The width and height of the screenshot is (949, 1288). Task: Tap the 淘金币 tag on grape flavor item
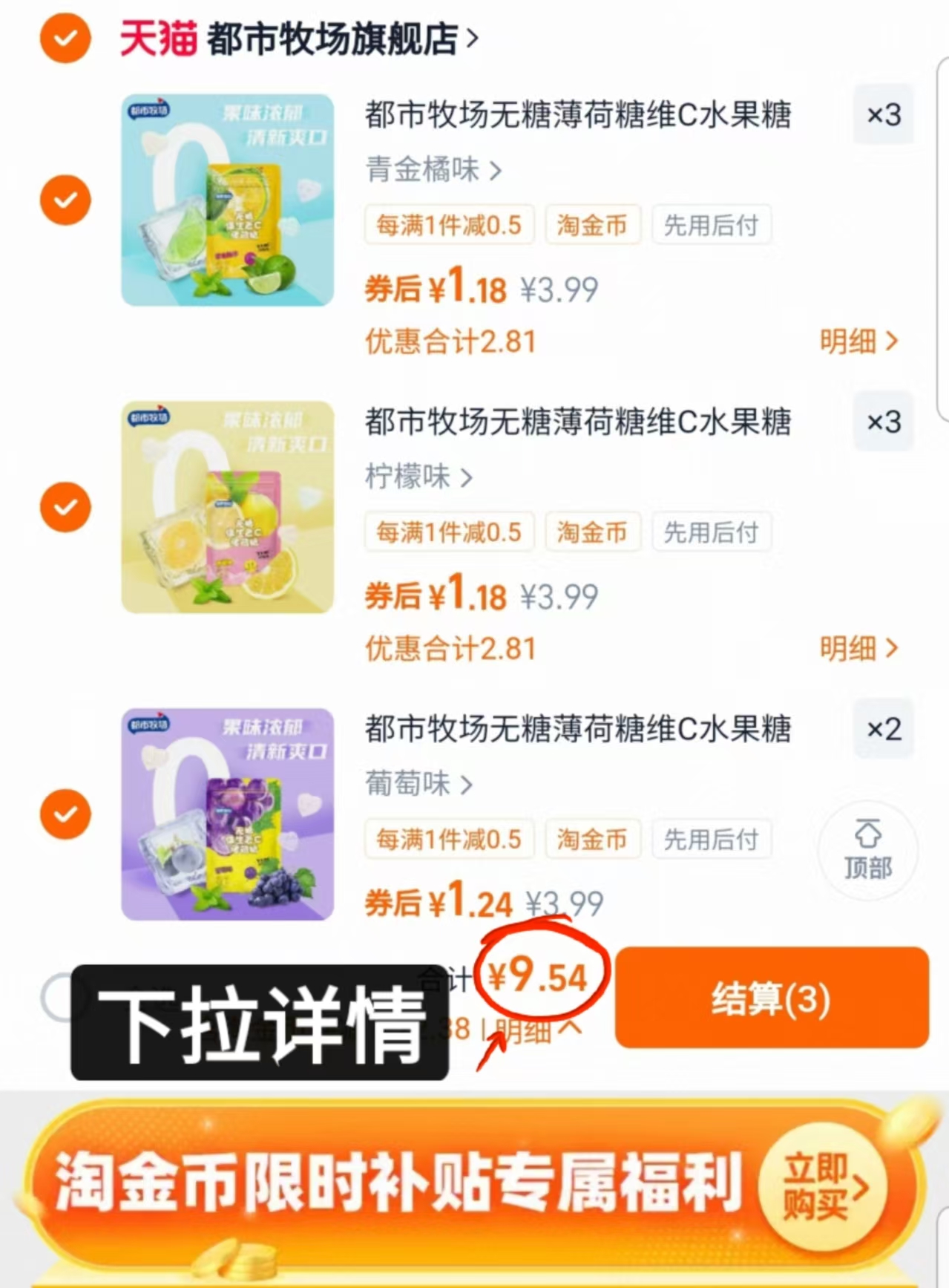coord(592,840)
